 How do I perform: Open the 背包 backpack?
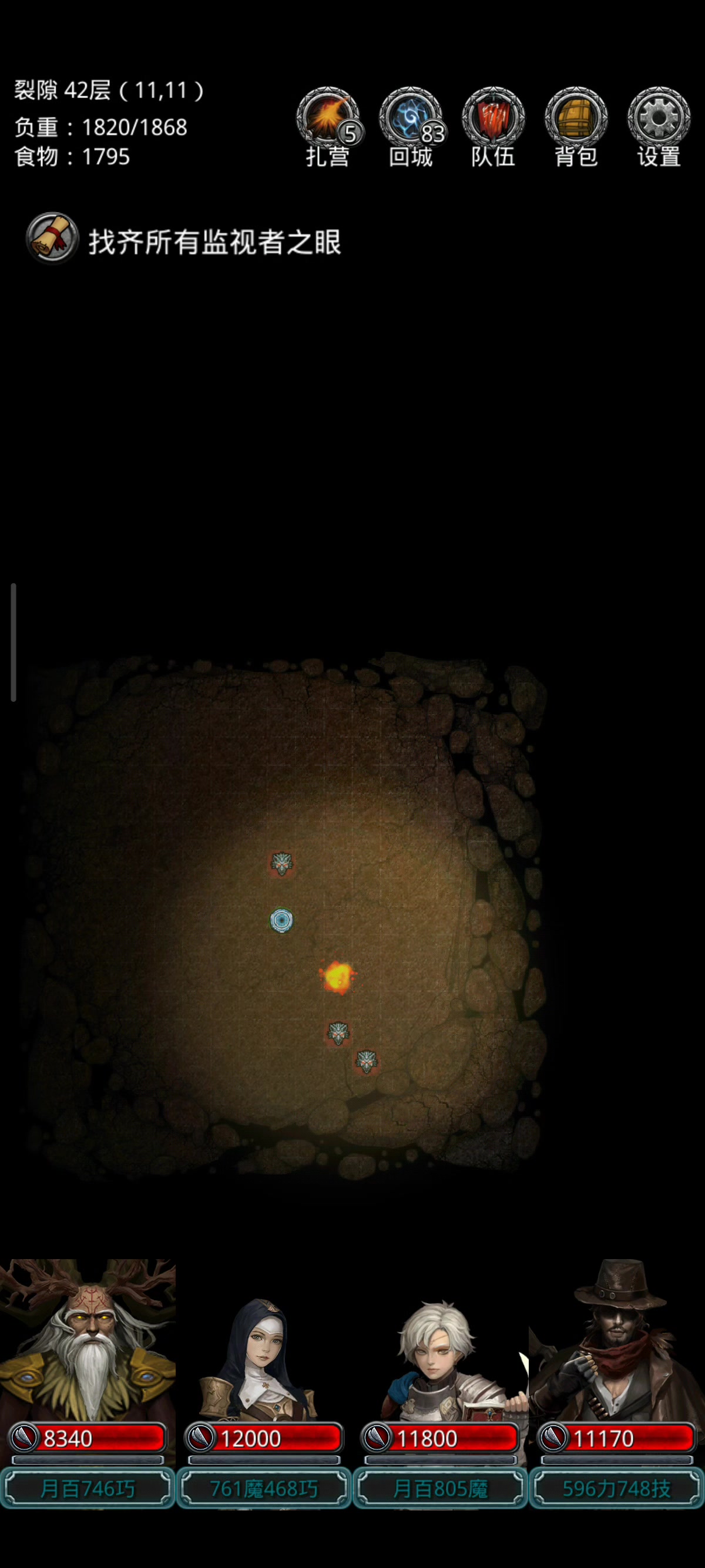point(576,127)
